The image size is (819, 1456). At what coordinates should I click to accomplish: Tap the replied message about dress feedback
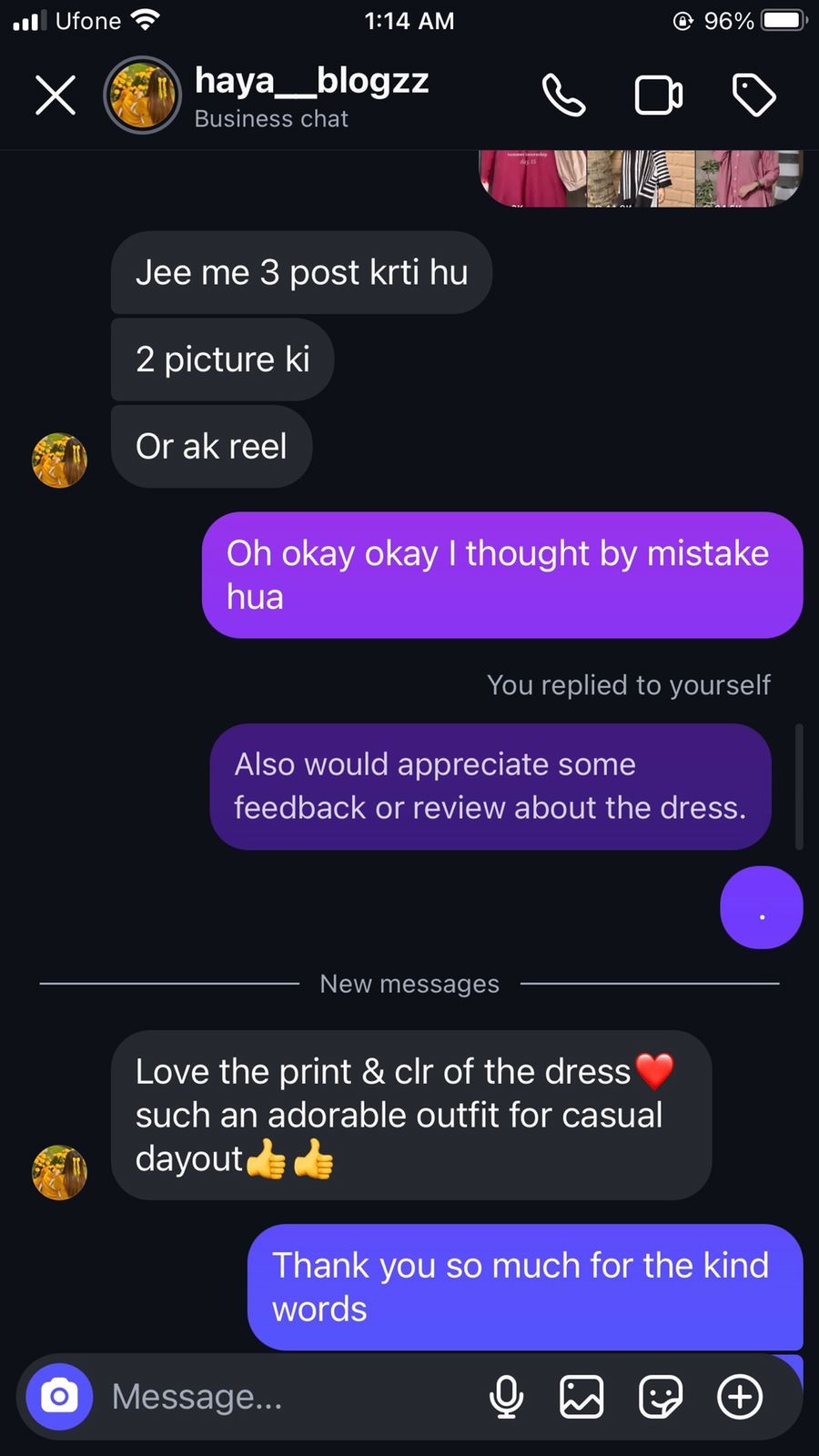(490, 786)
